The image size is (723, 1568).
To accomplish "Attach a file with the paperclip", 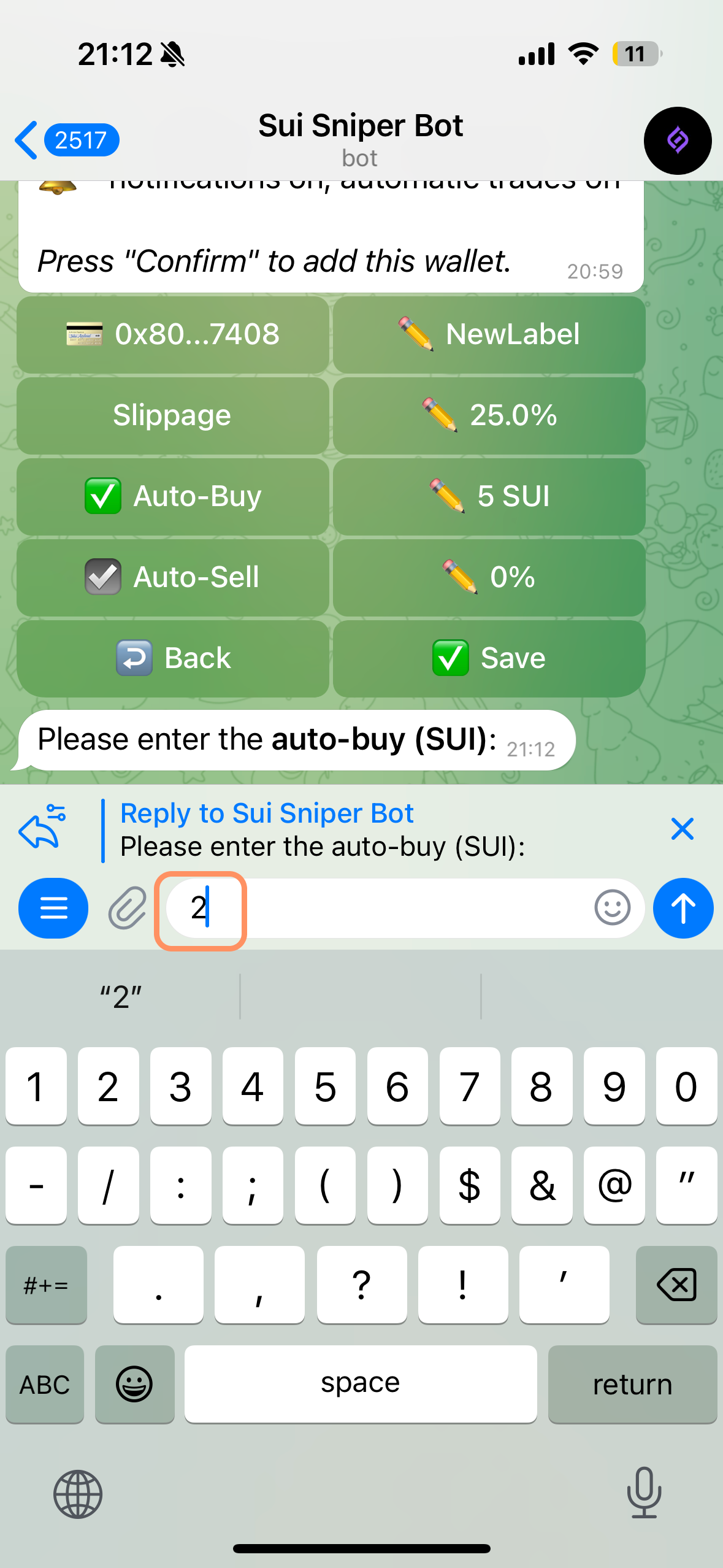I will (x=128, y=908).
